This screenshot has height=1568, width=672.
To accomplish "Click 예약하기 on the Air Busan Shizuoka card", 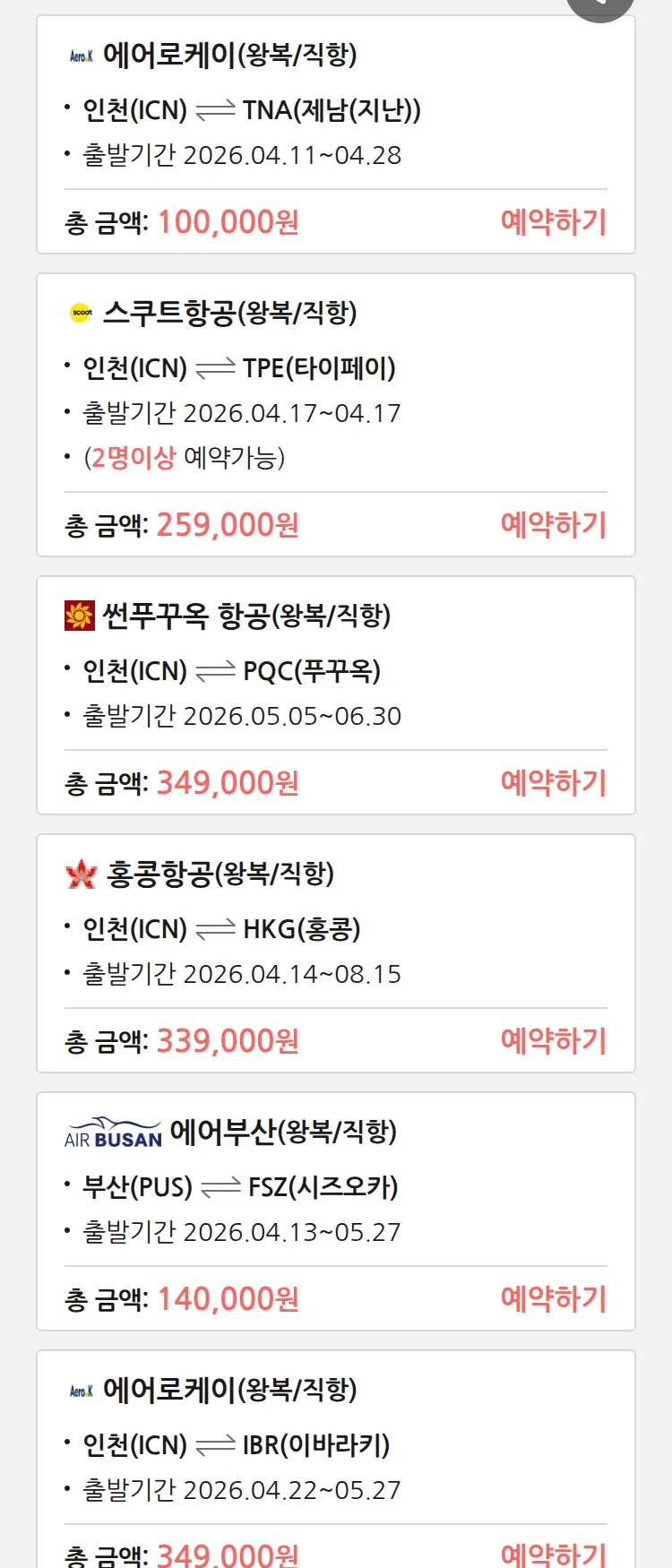I will click(554, 1298).
